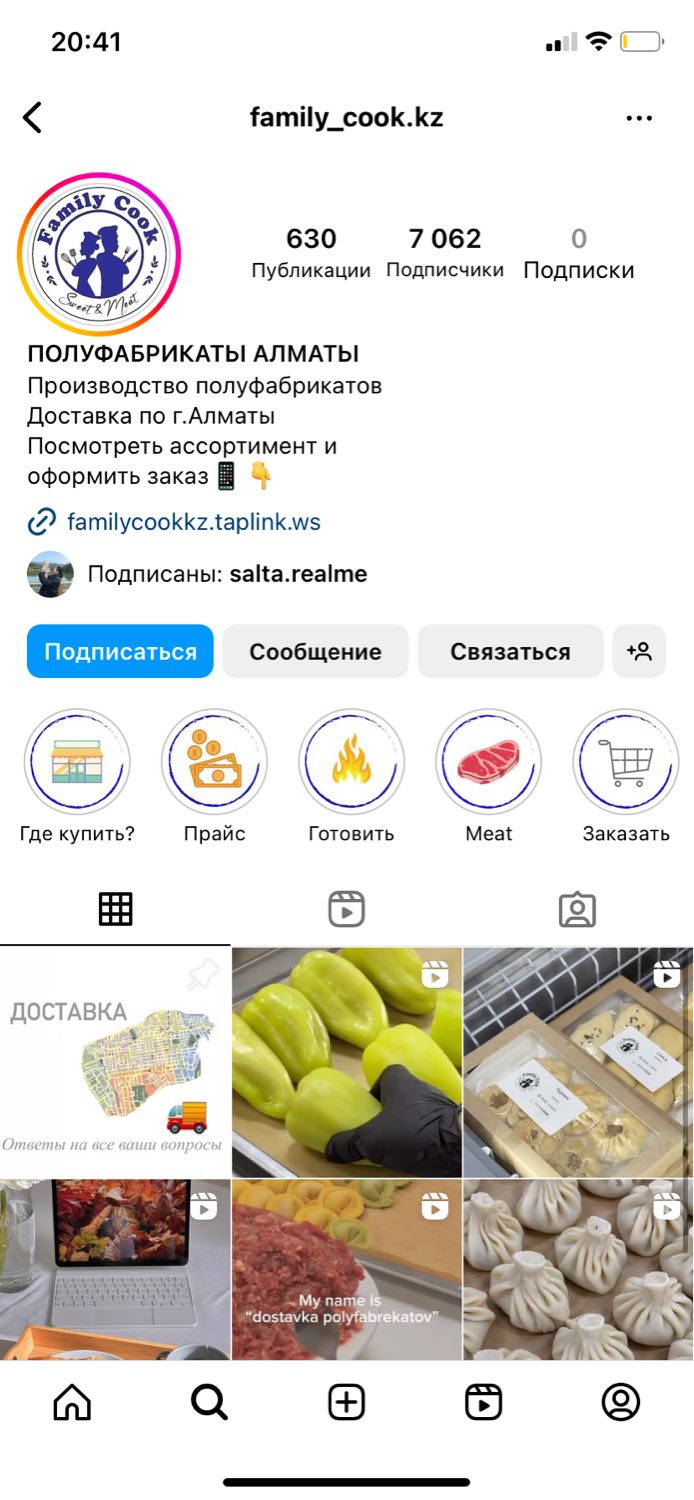The width and height of the screenshot is (694, 1500).
Task: Open the Заказать highlight
Action: point(626,762)
